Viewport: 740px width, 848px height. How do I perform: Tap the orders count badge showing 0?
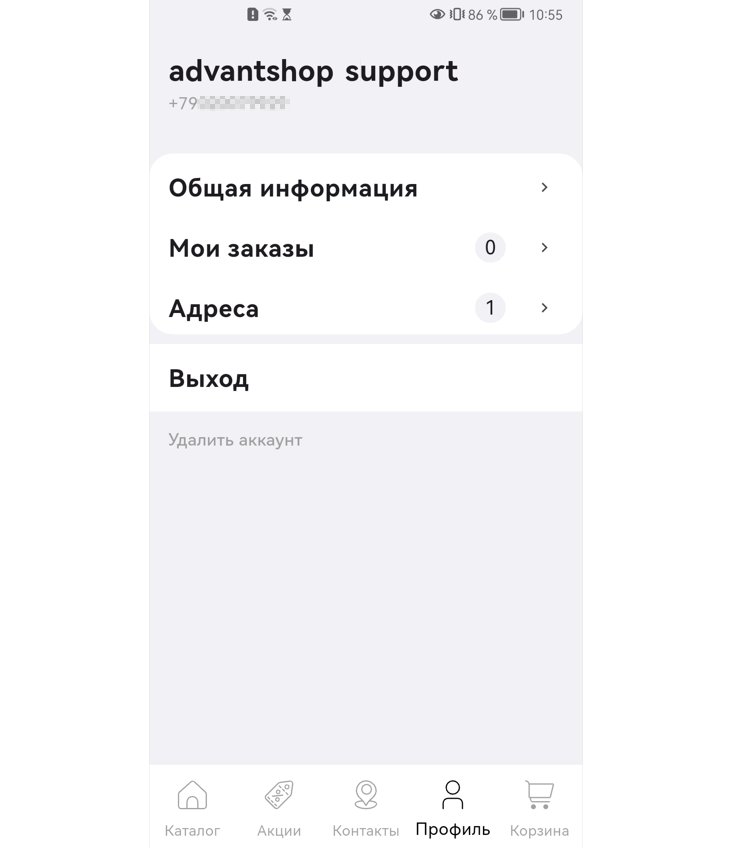click(489, 247)
